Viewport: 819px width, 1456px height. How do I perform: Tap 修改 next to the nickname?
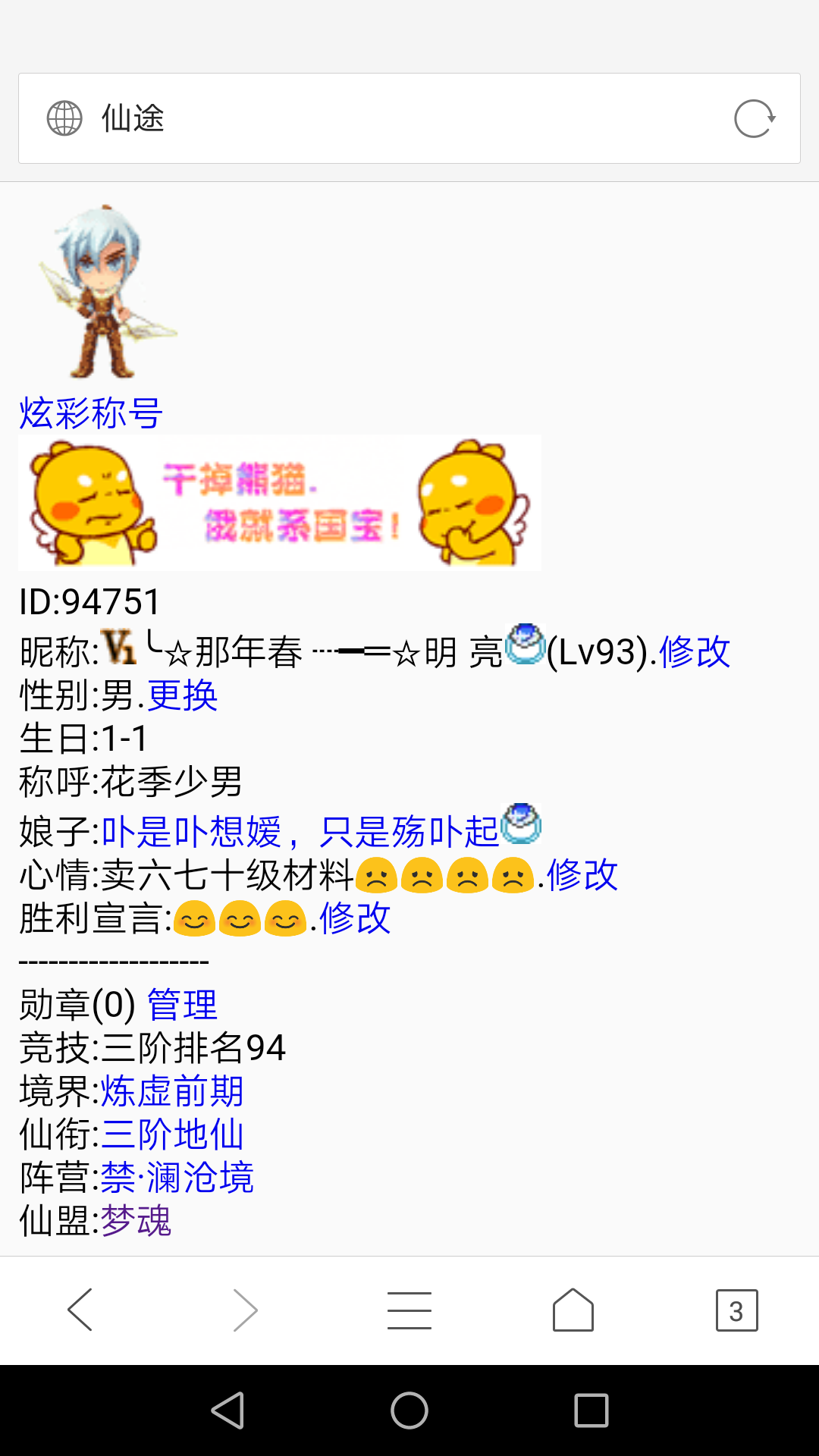point(695,652)
